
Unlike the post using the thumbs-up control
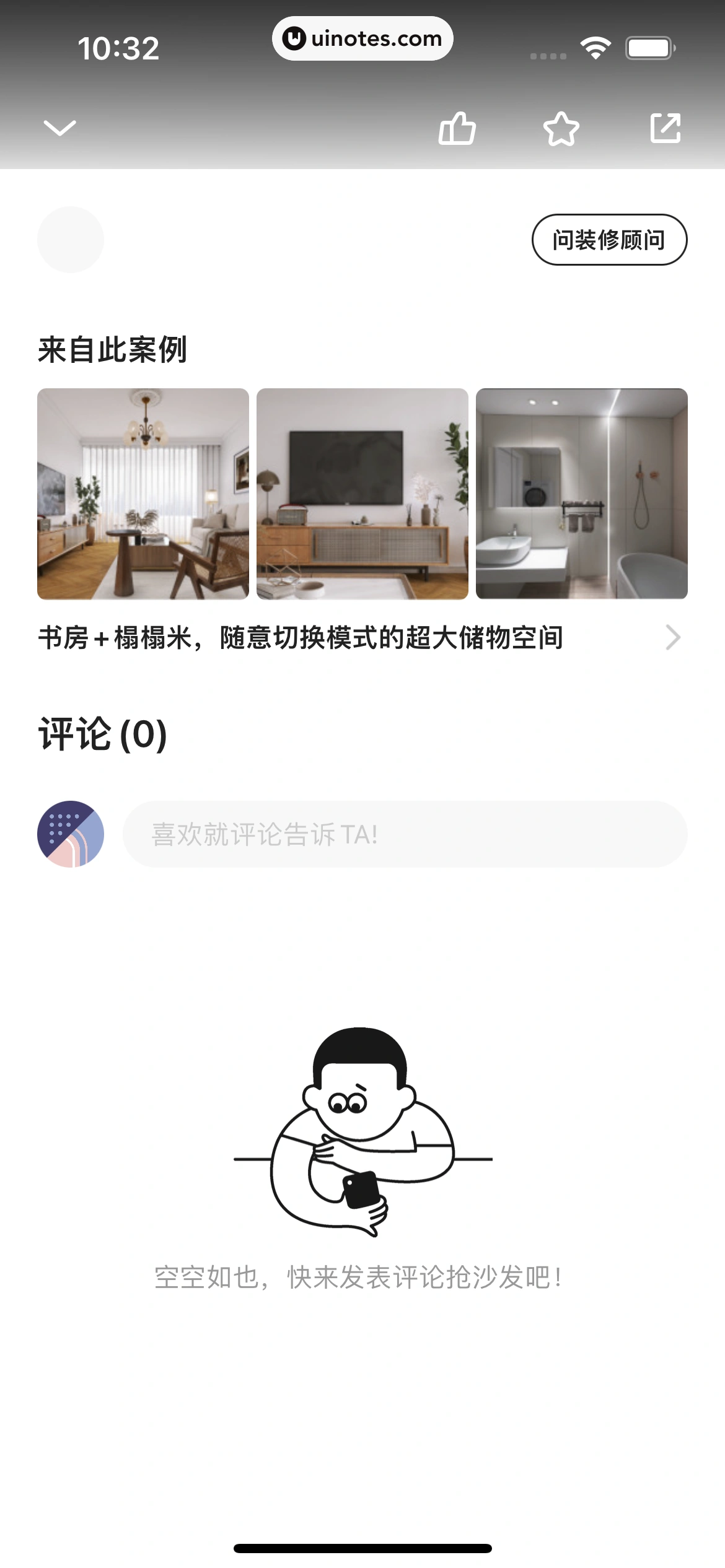(x=457, y=128)
